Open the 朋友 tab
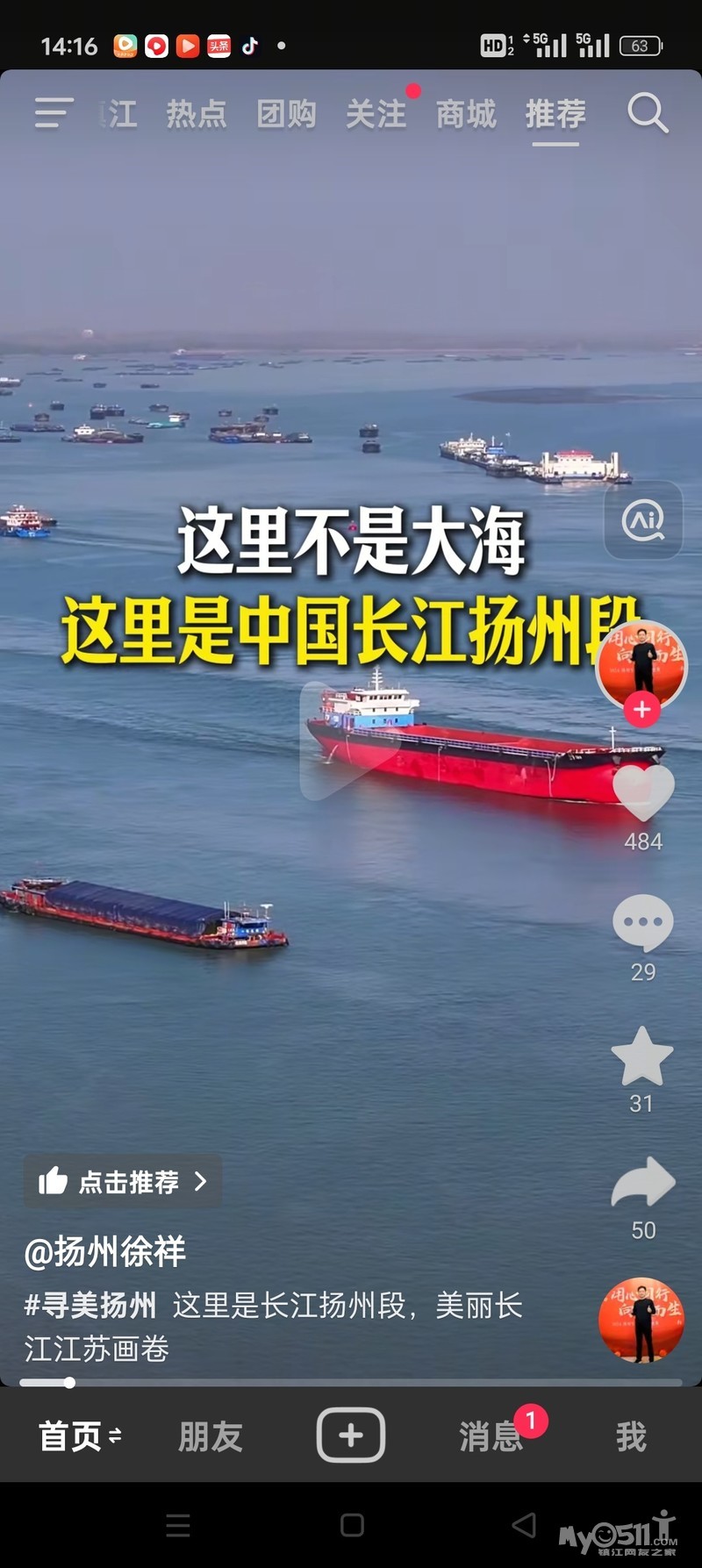This screenshot has height=1568, width=702. [x=211, y=1436]
